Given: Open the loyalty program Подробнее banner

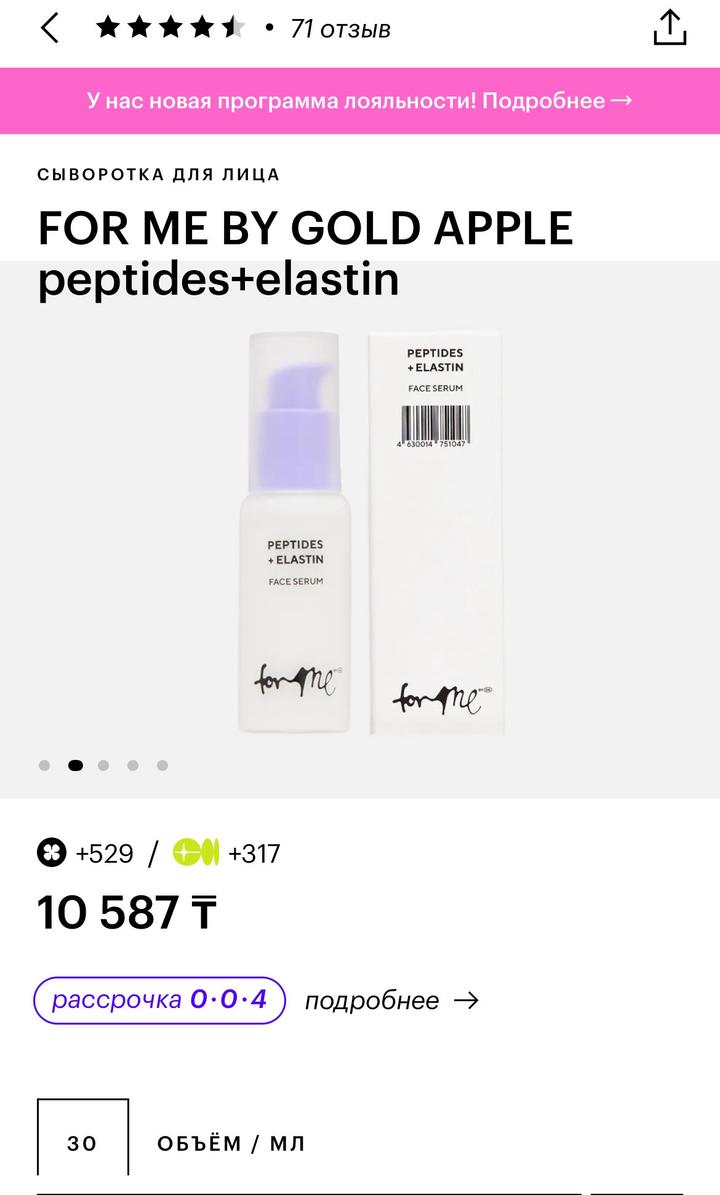Looking at the screenshot, I should coord(360,101).
